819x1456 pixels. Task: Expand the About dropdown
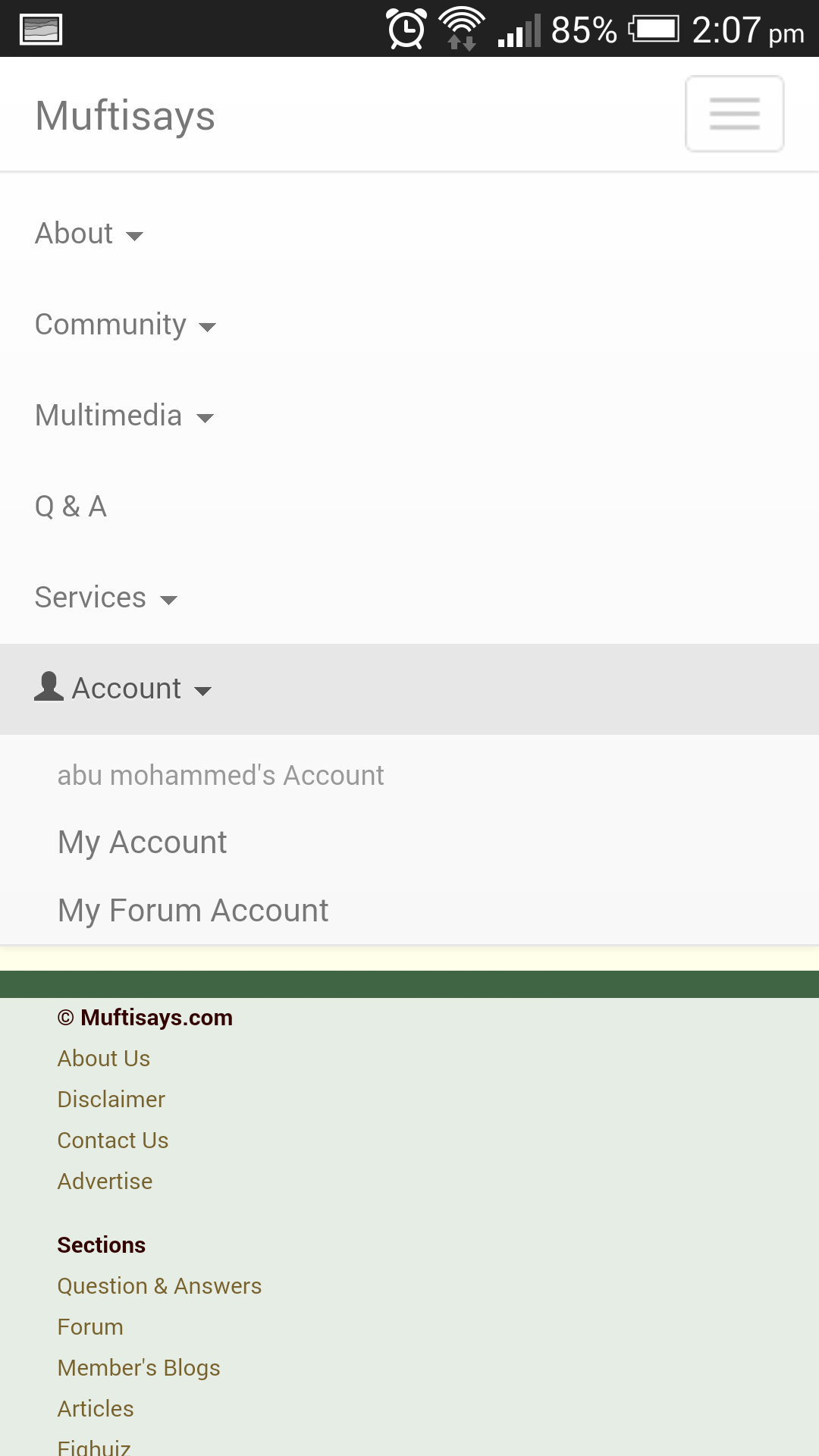point(409,234)
